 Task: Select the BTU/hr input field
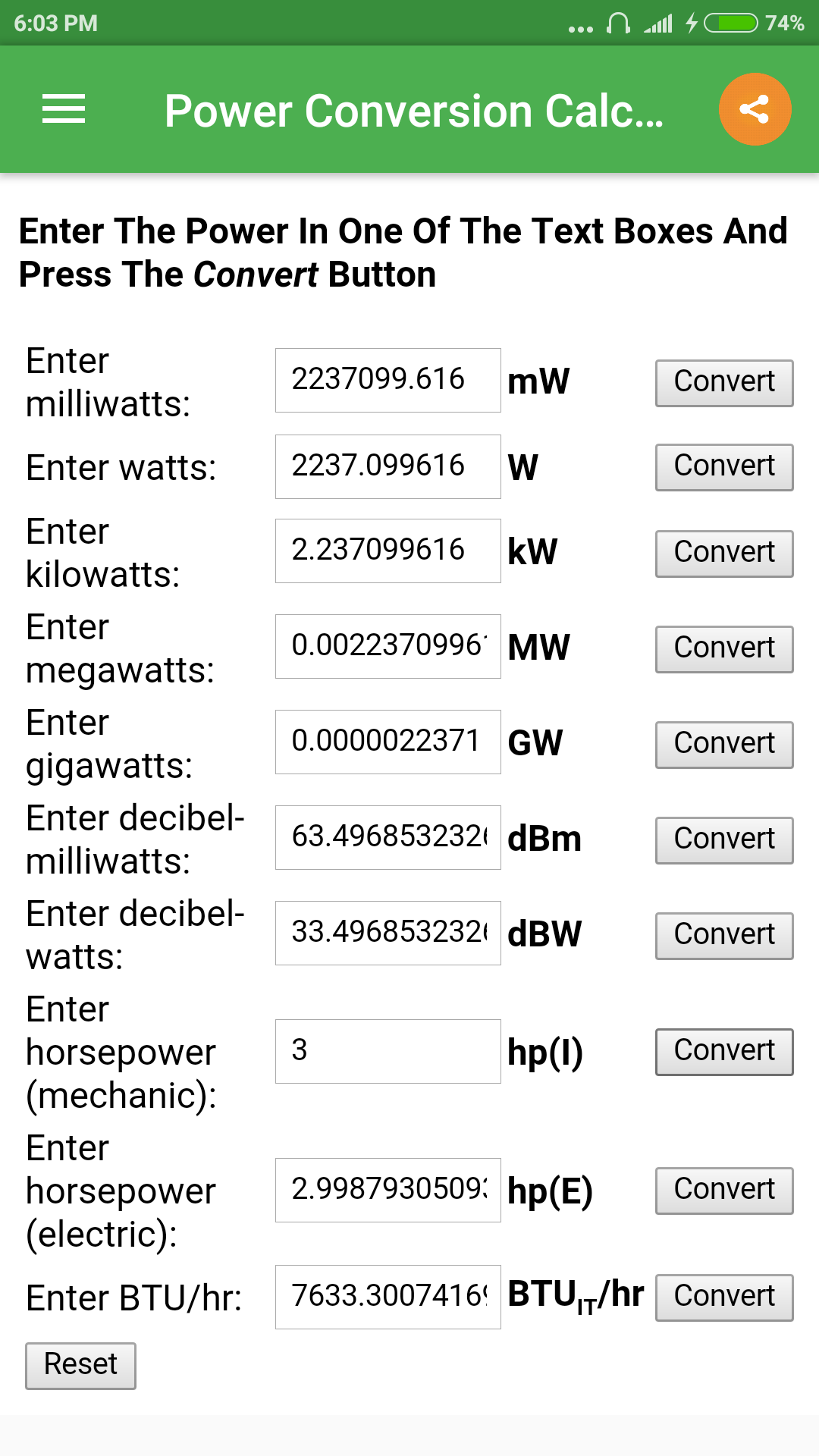388,1297
